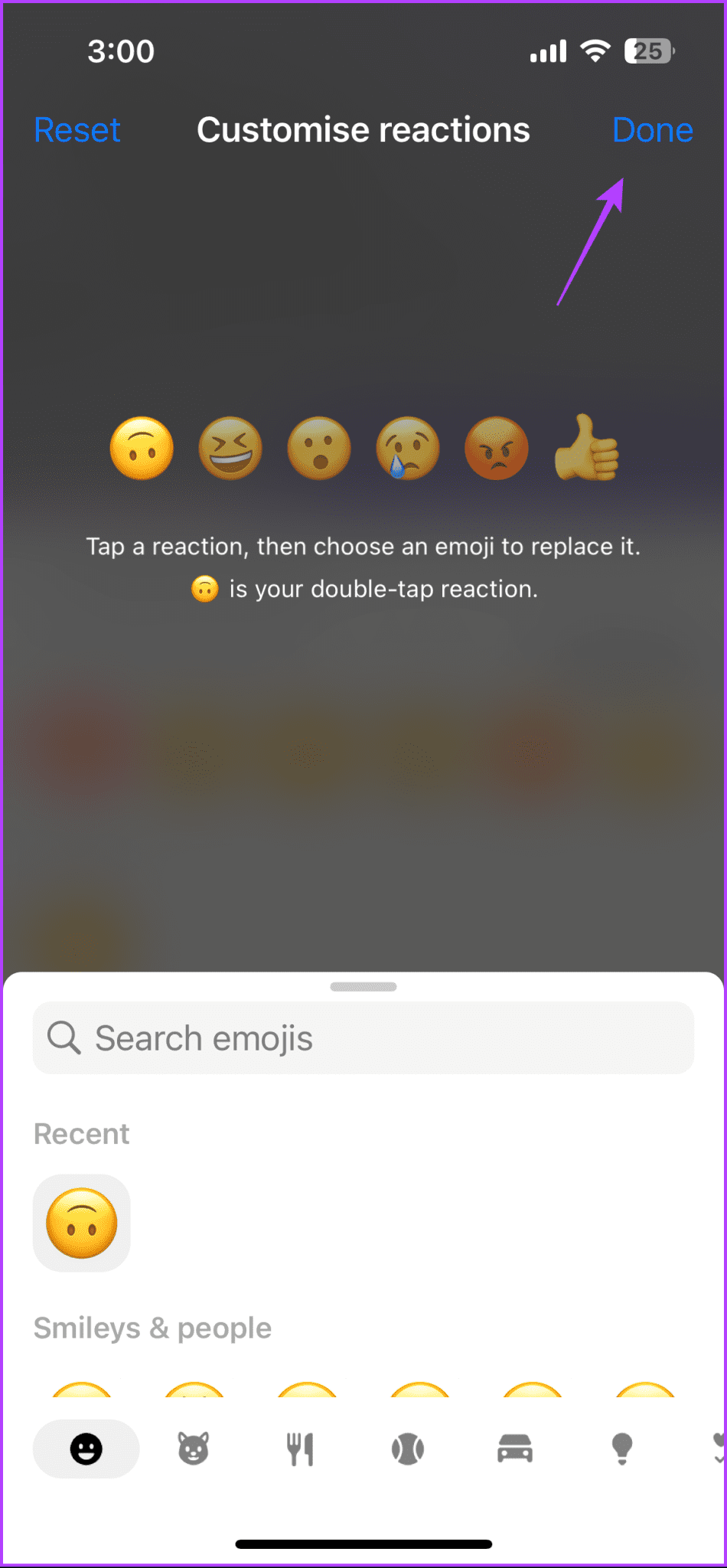Viewport: 727px width, 1568px height.
Task: Select the Travel & places category icon
Action: (515, 1448)
